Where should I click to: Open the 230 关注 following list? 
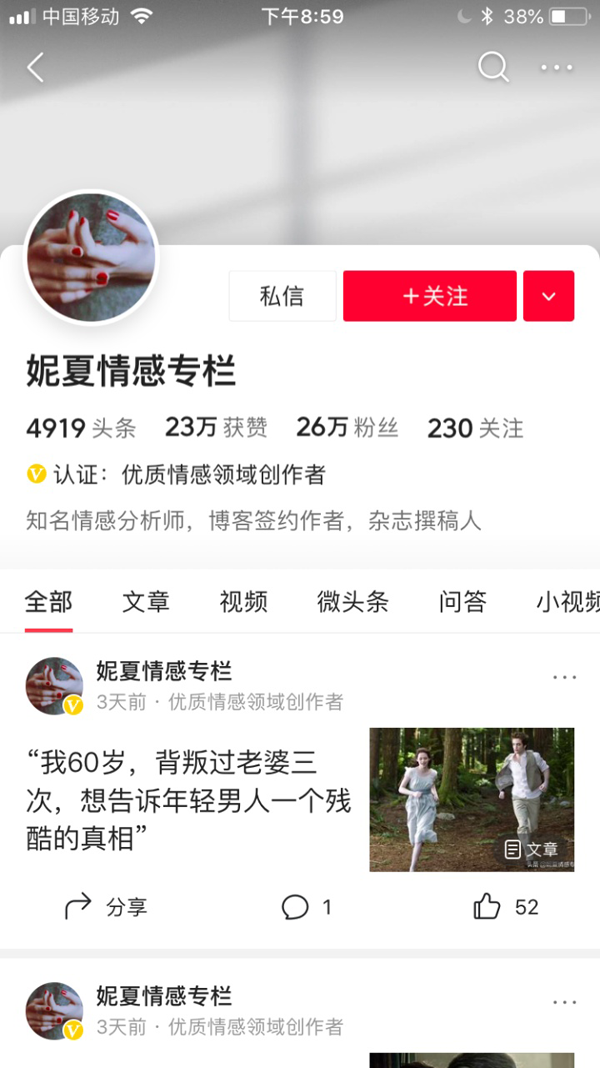tap(475, 428)
